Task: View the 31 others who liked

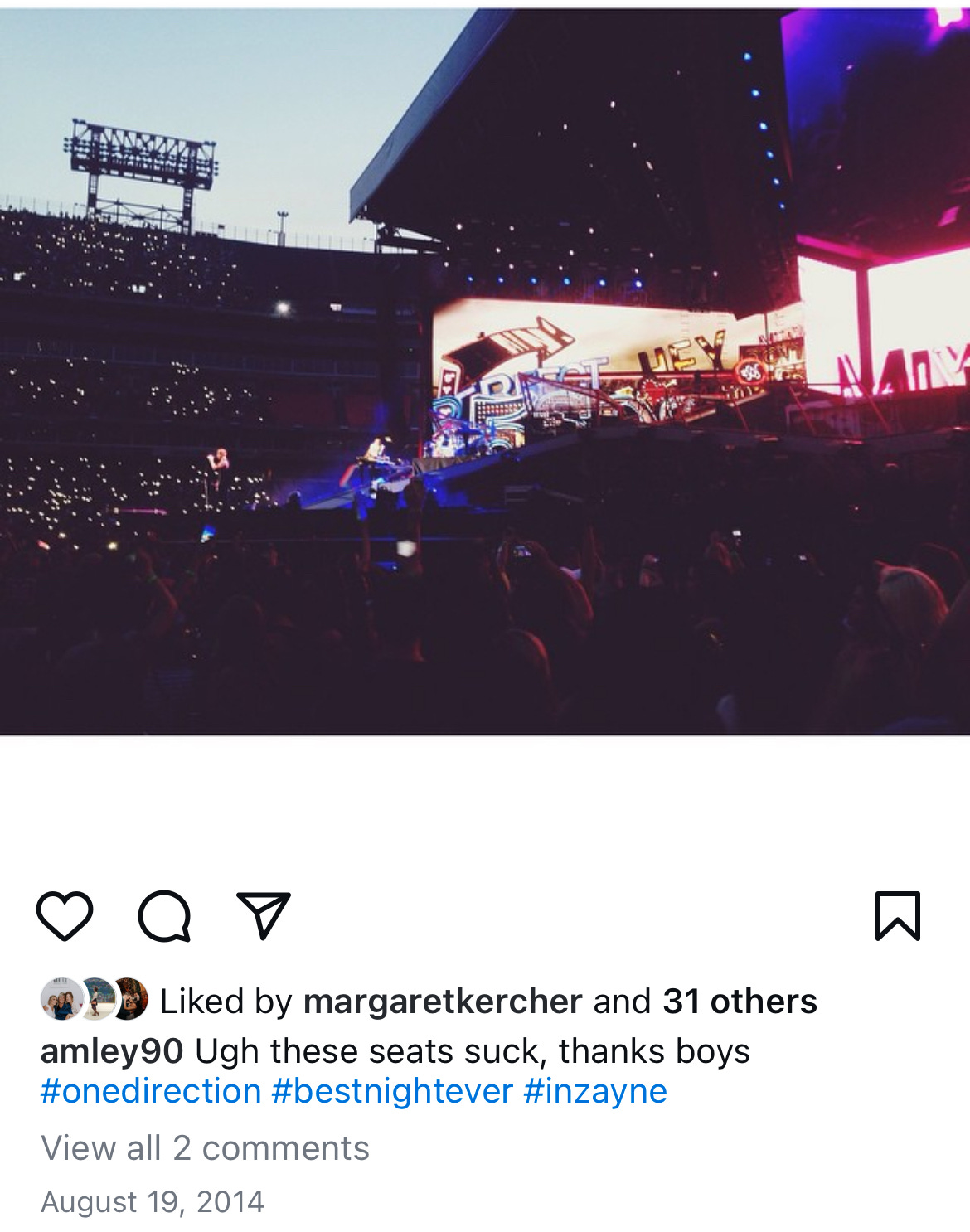Action: click(740, 1002)
